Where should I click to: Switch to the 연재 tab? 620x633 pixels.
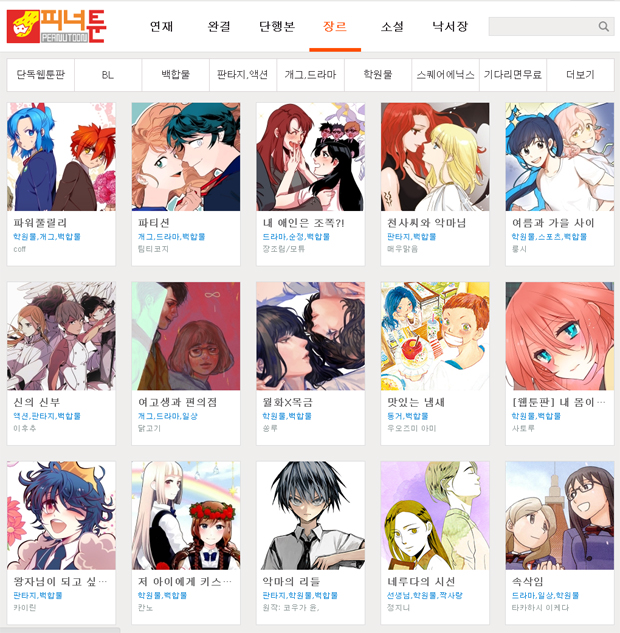pos(161,26)
